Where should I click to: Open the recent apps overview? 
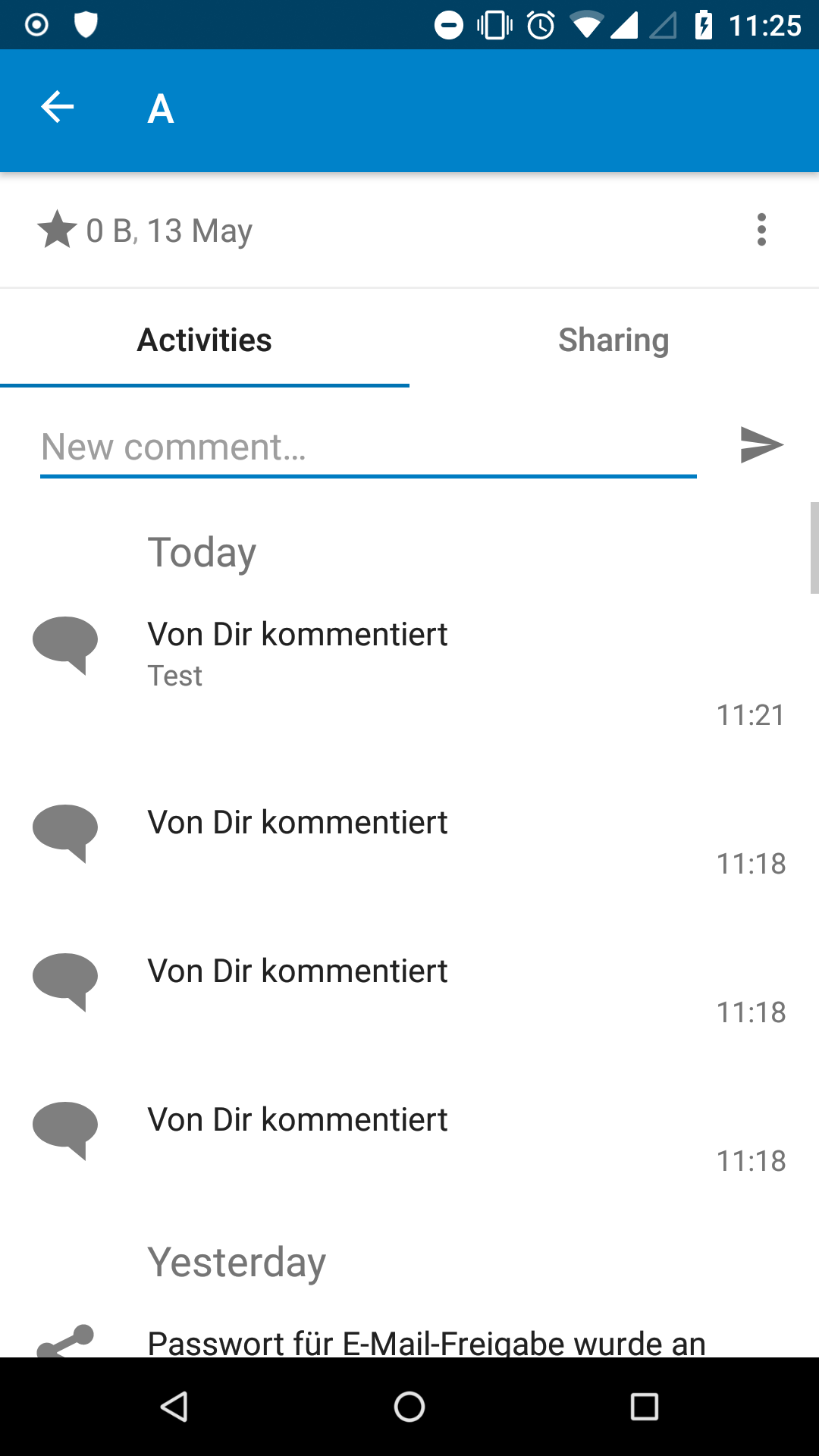[x=644, y=1407]
